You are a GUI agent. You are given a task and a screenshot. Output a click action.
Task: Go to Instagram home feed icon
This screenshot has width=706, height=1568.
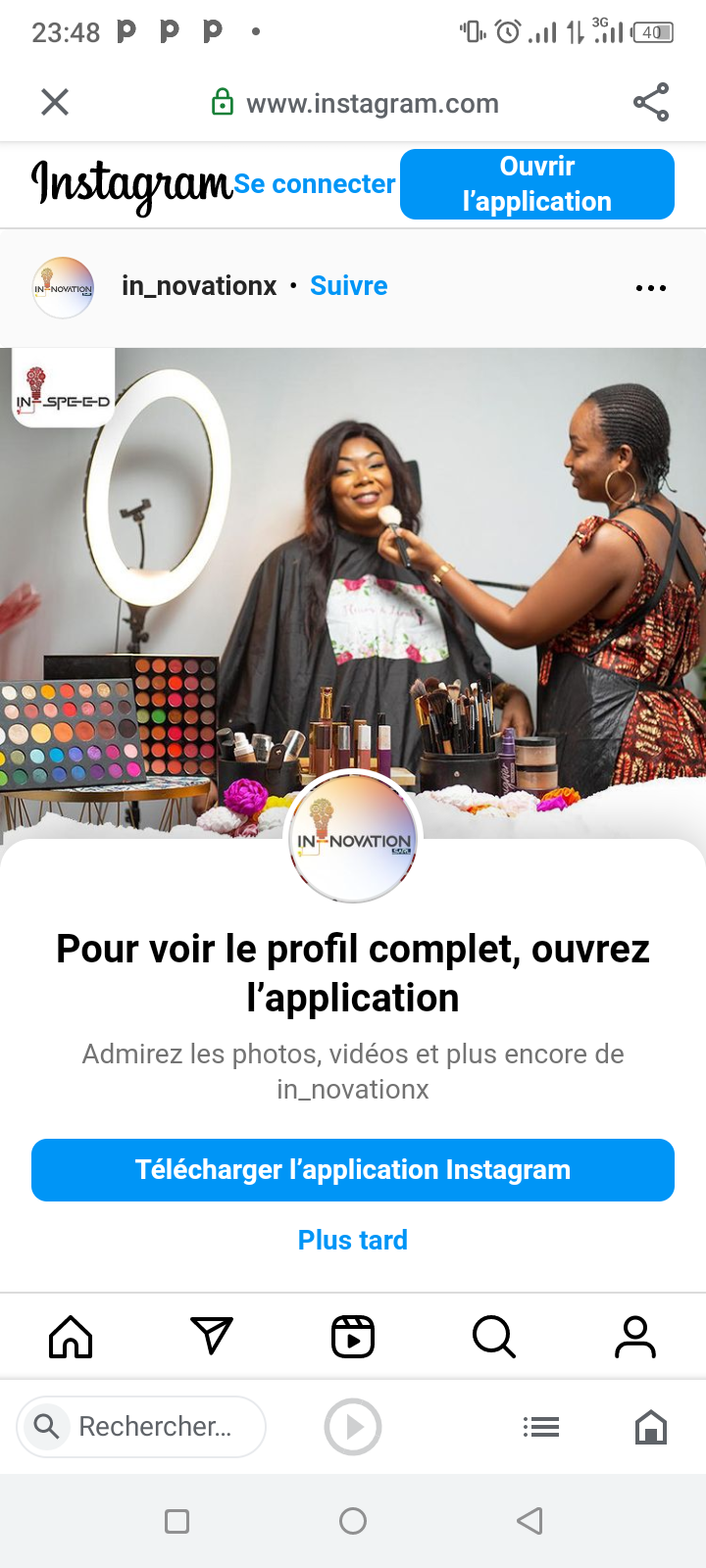[x=71, y=1337]
